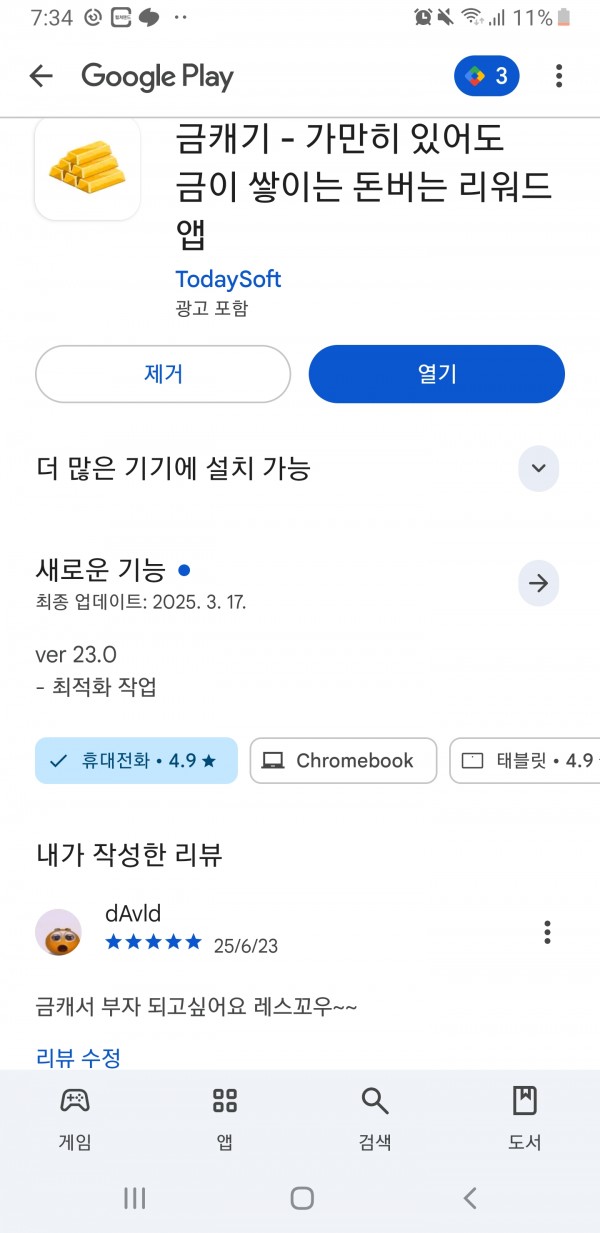Select the 태블릿 rating chip
The width and height of the screenshot is (600, 1233).
coord(525,760)
